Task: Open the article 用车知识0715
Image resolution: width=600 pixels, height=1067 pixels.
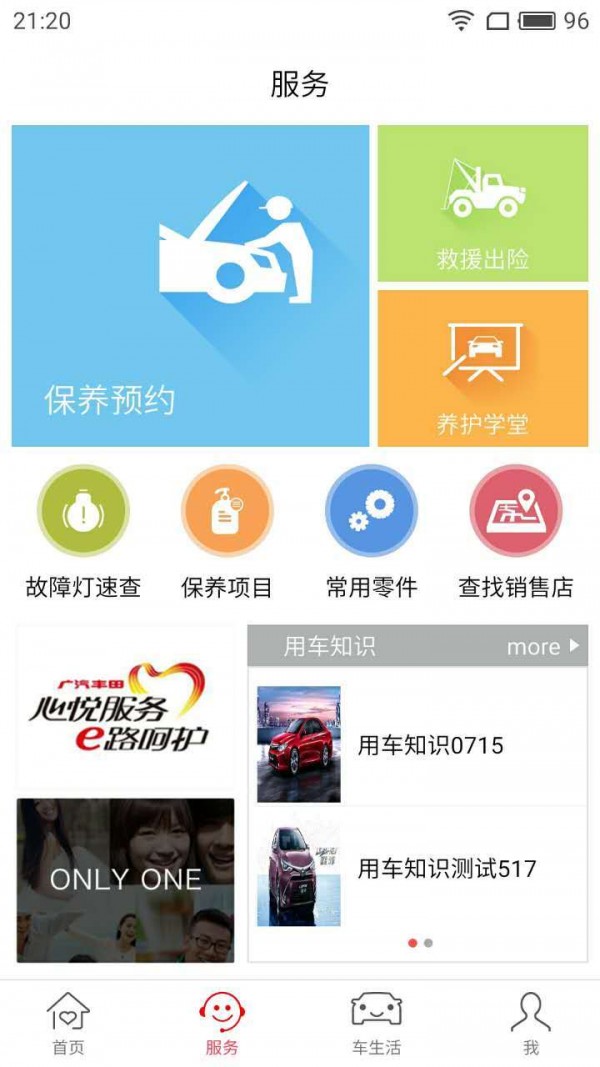Action: [417, 745]
